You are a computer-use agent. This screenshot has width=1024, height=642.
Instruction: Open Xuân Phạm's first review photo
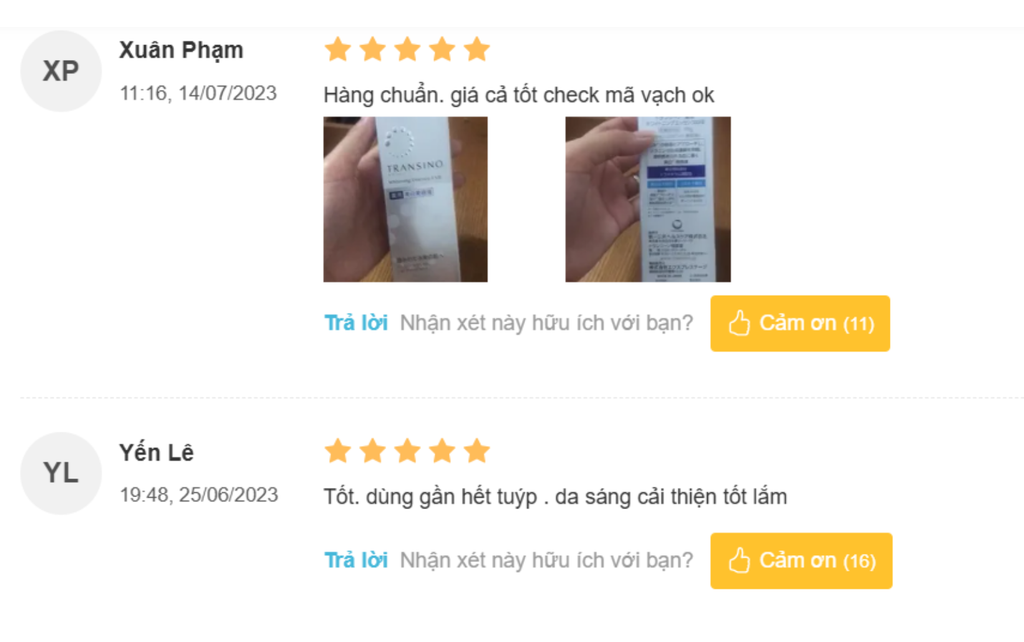405,199
